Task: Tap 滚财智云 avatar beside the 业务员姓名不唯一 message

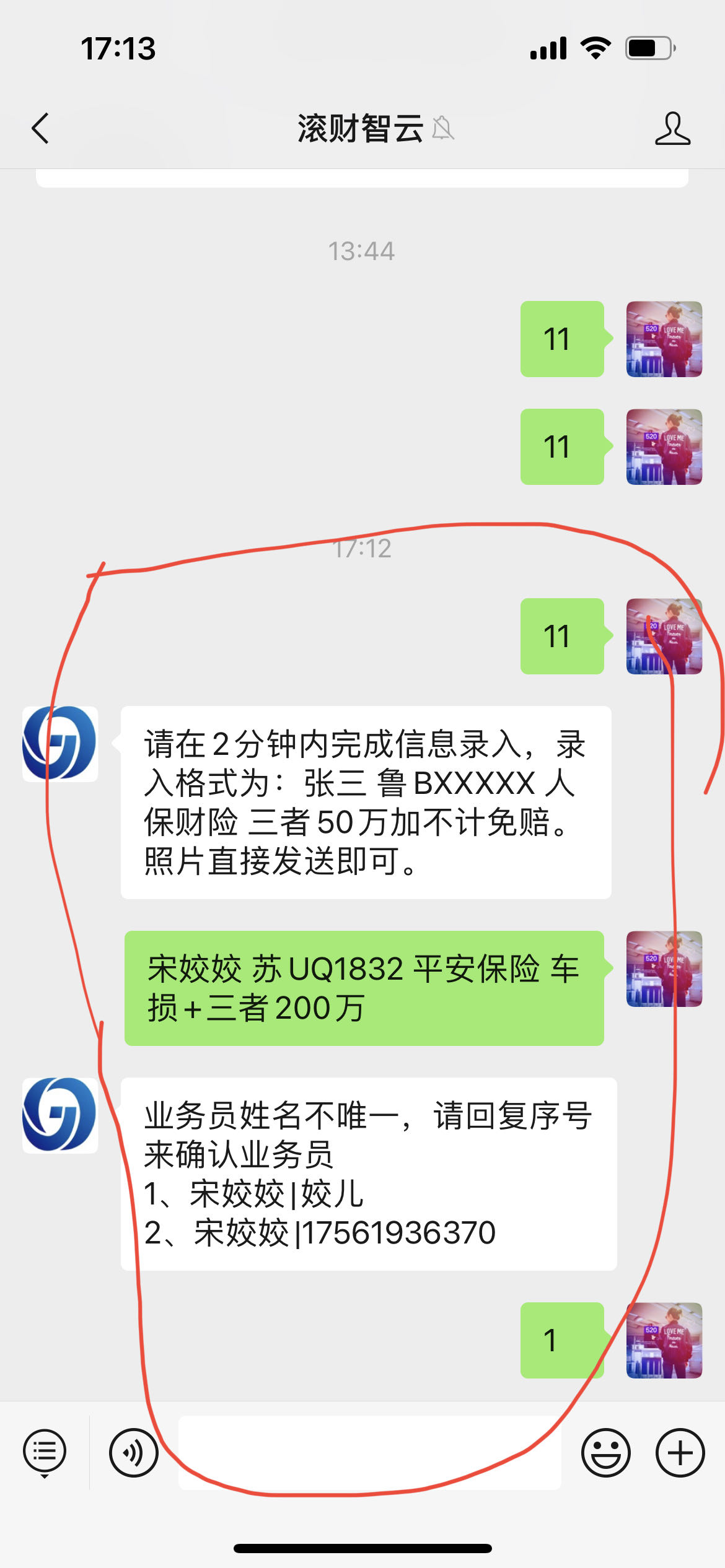Action: tap(60, 1115)
